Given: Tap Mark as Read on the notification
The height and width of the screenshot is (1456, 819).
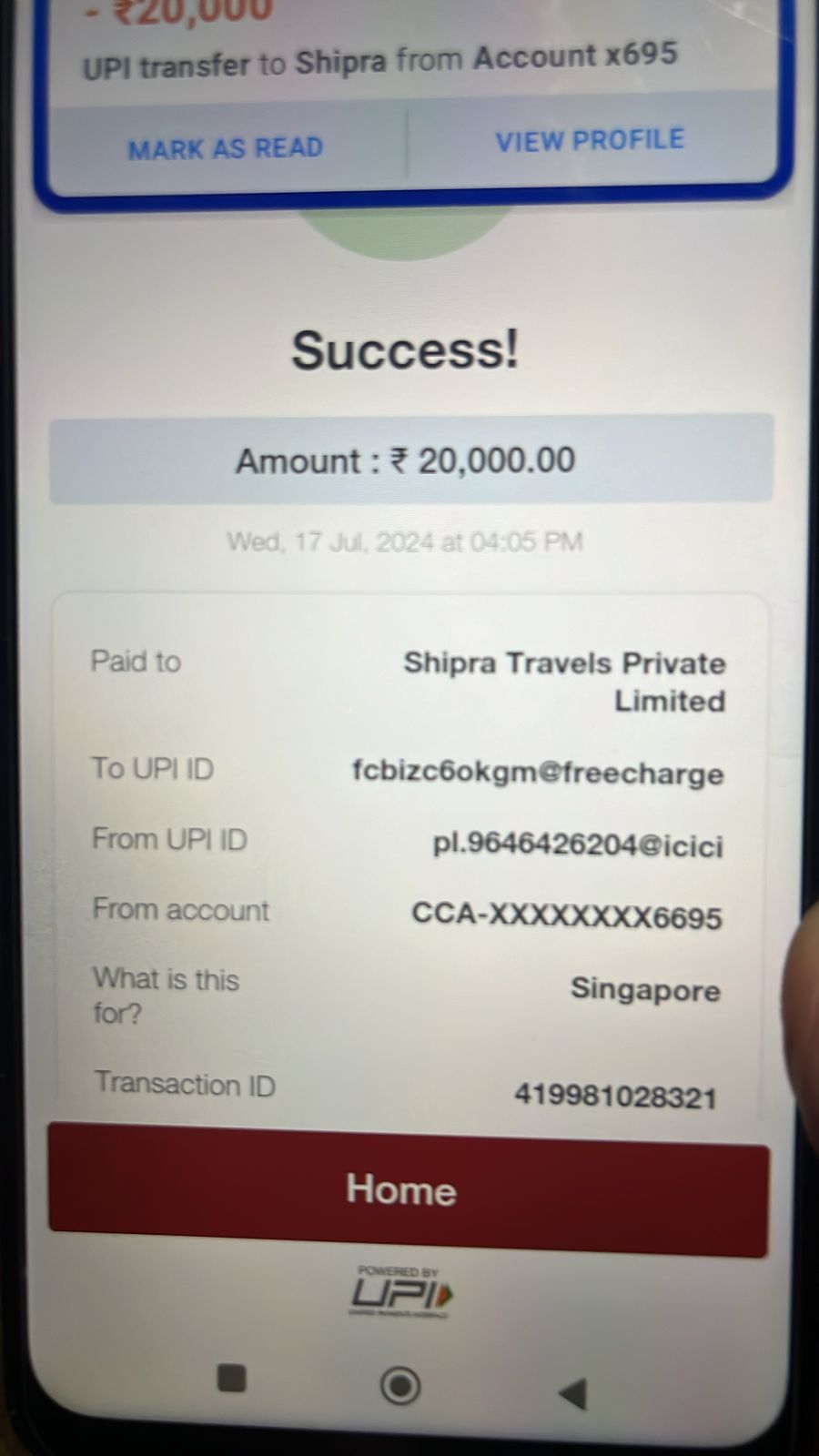Looking at the screenshot, I should [226, 148].
